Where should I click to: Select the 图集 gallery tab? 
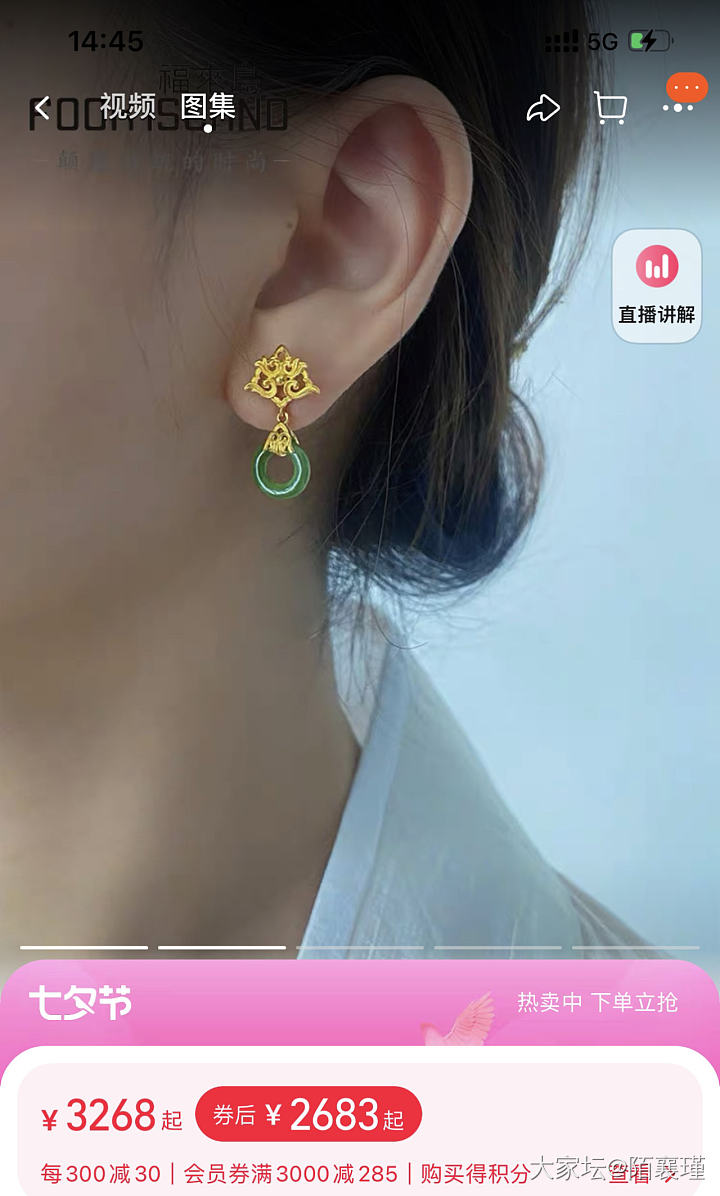(x=208, y=105)
